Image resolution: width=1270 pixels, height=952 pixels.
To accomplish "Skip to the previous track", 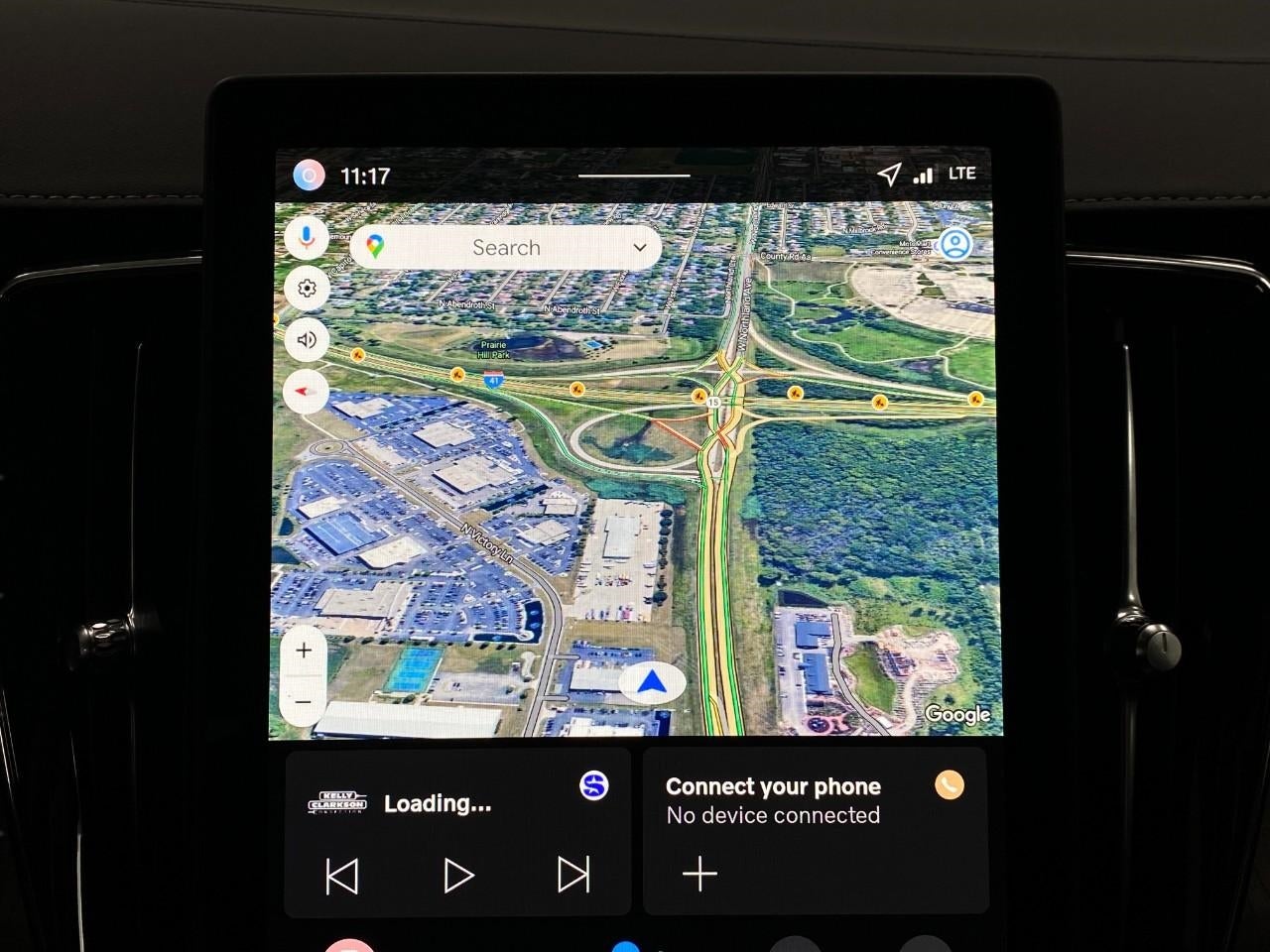I will [342, 876].
